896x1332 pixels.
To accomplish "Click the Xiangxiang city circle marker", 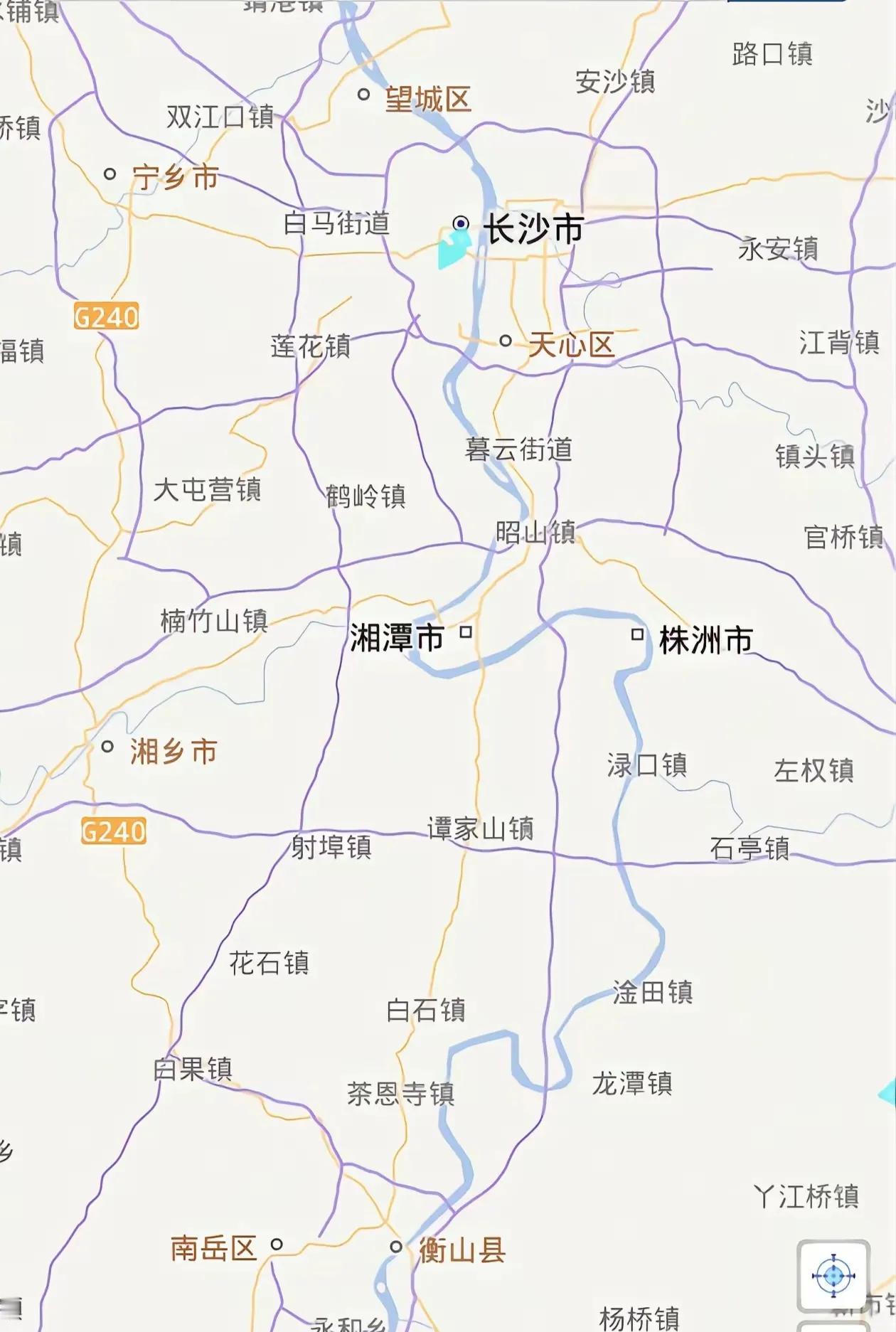I will (x=108, y=747).
